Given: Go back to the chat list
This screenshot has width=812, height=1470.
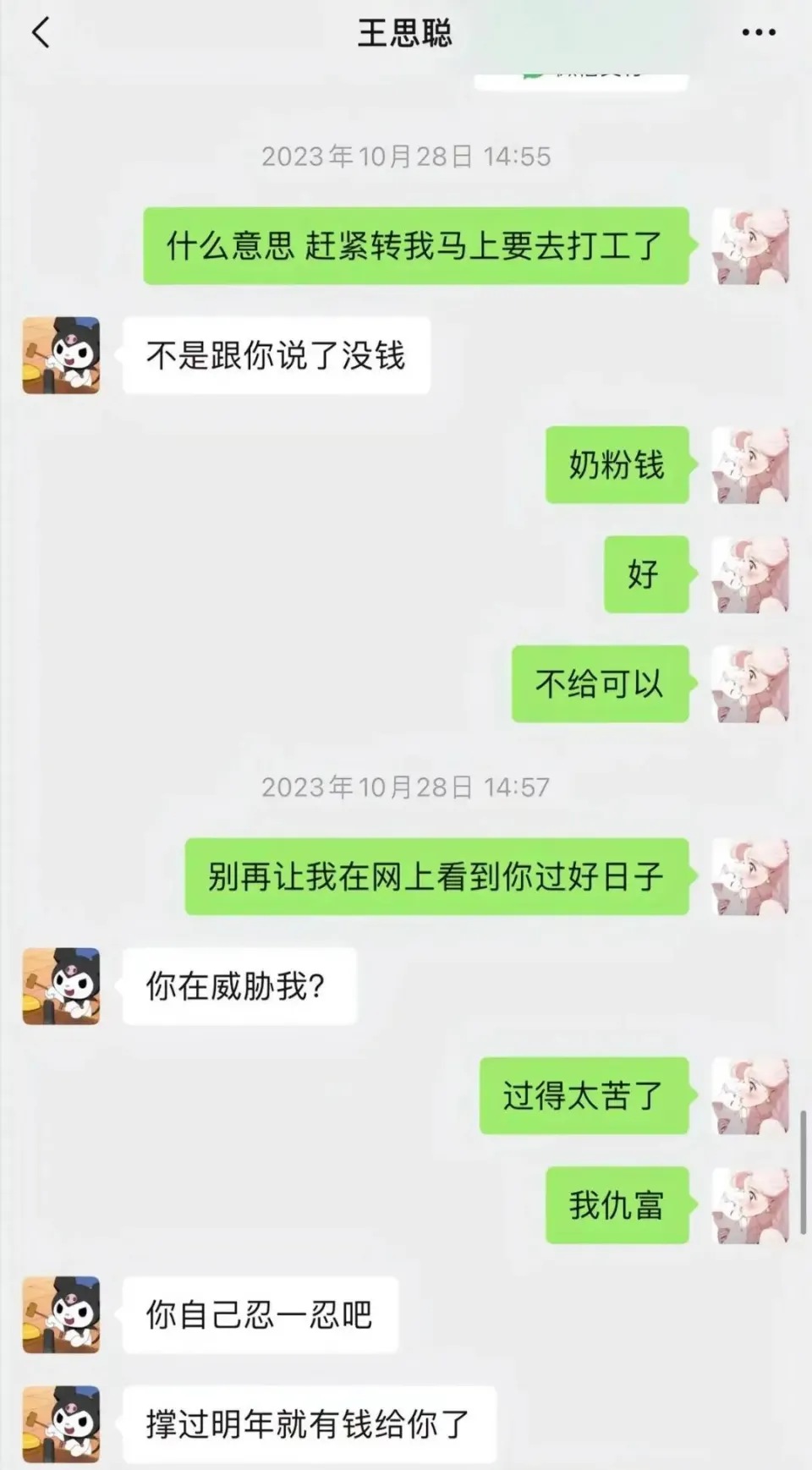Looking at the screenshot, I should pos(41,33).
